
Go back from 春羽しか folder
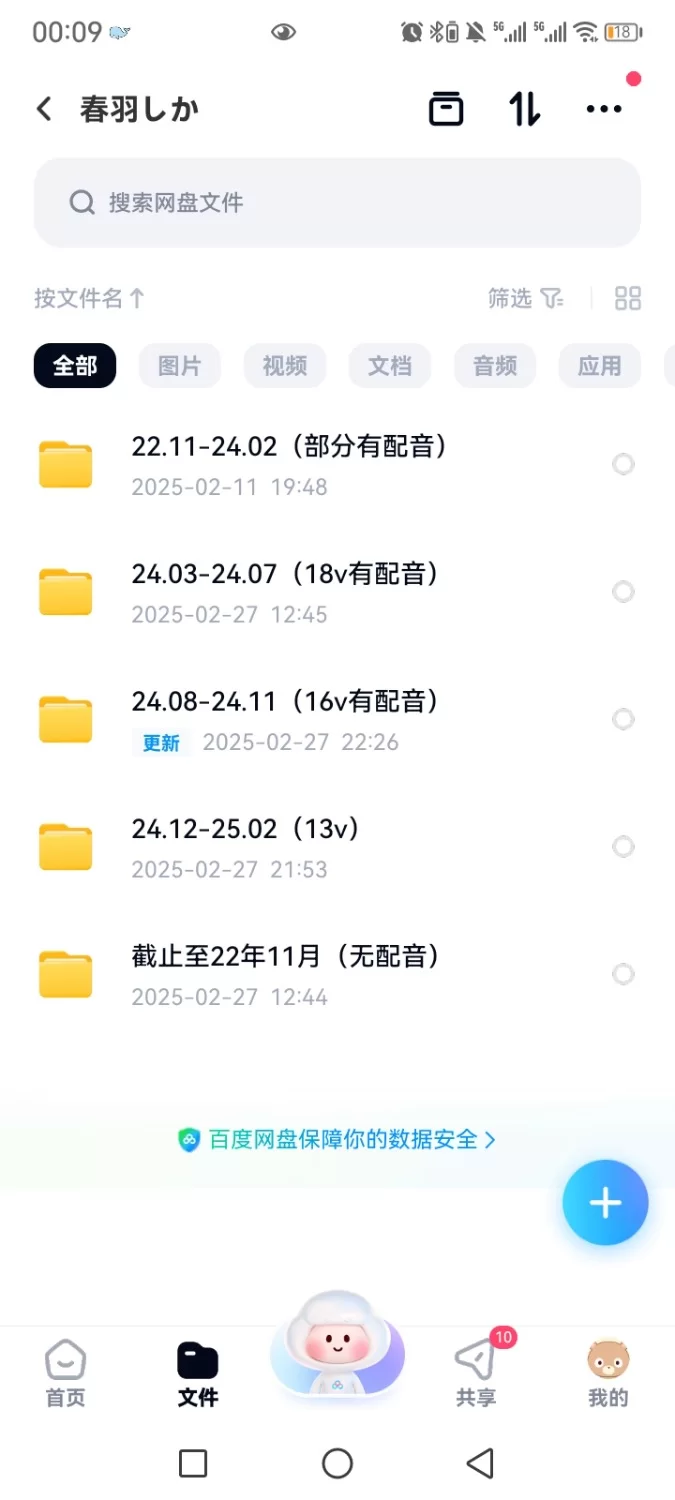44,109
